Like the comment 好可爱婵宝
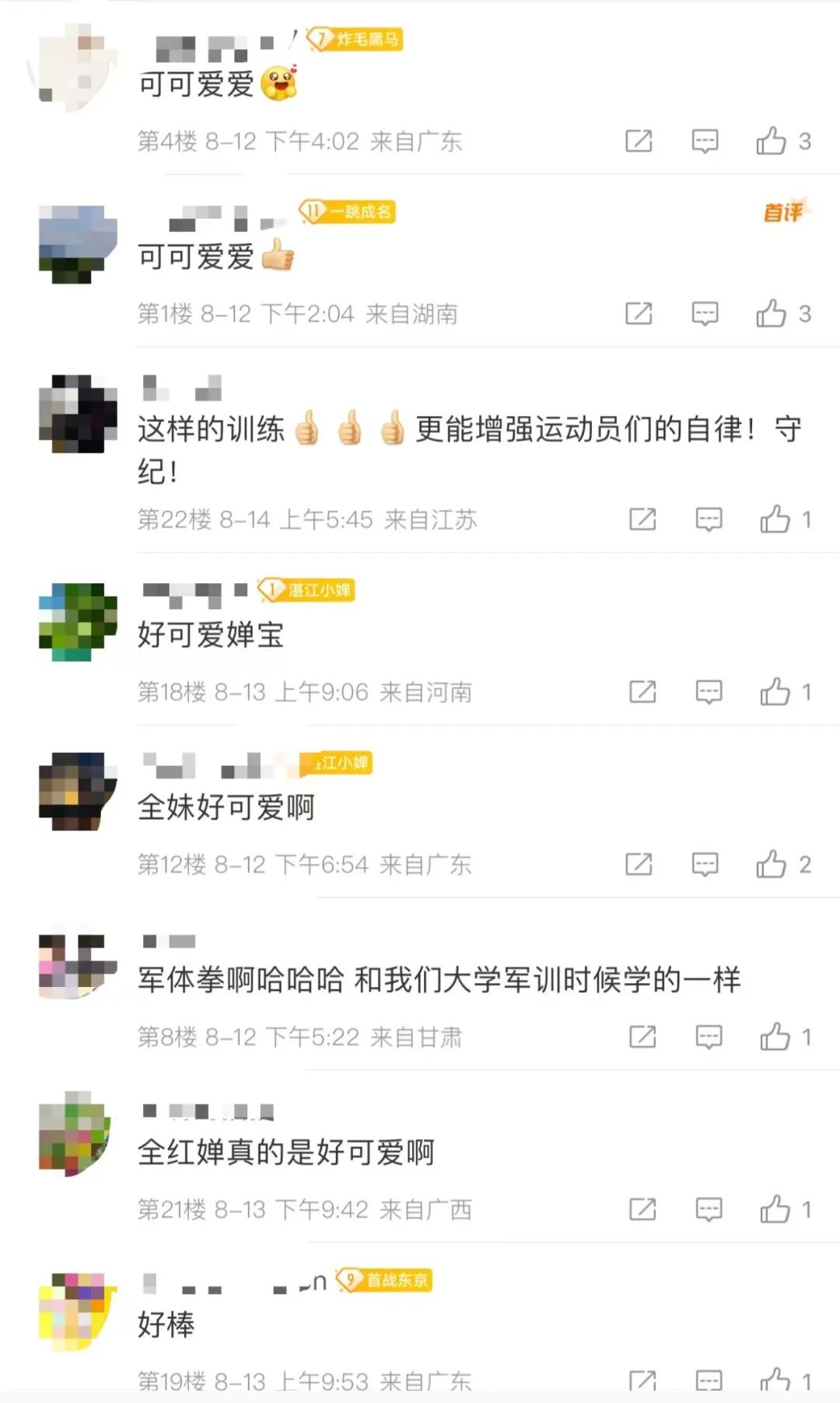Image resolution: width=840 pixels, height=1403 pixels. [775, 691]
